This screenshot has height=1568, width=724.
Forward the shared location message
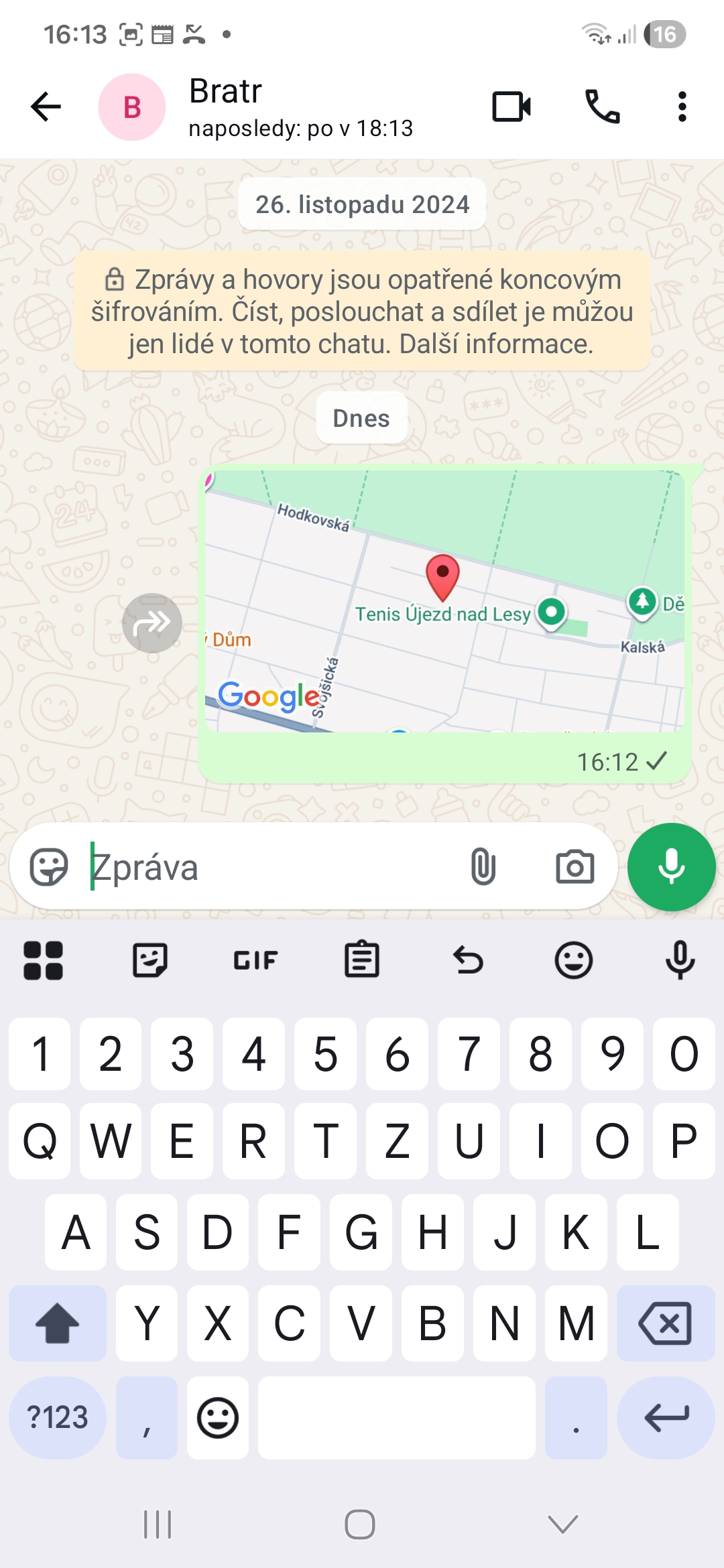[x=152, y=623]
